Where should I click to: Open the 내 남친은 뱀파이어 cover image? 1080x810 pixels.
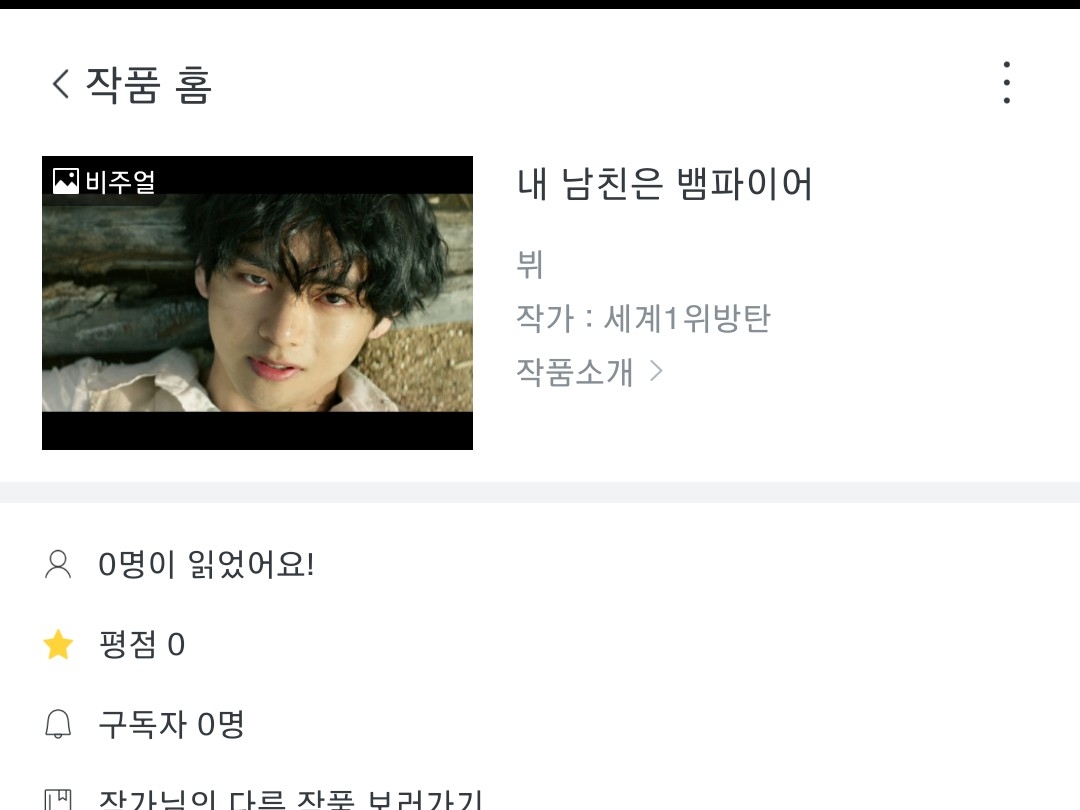coord(257,303)
